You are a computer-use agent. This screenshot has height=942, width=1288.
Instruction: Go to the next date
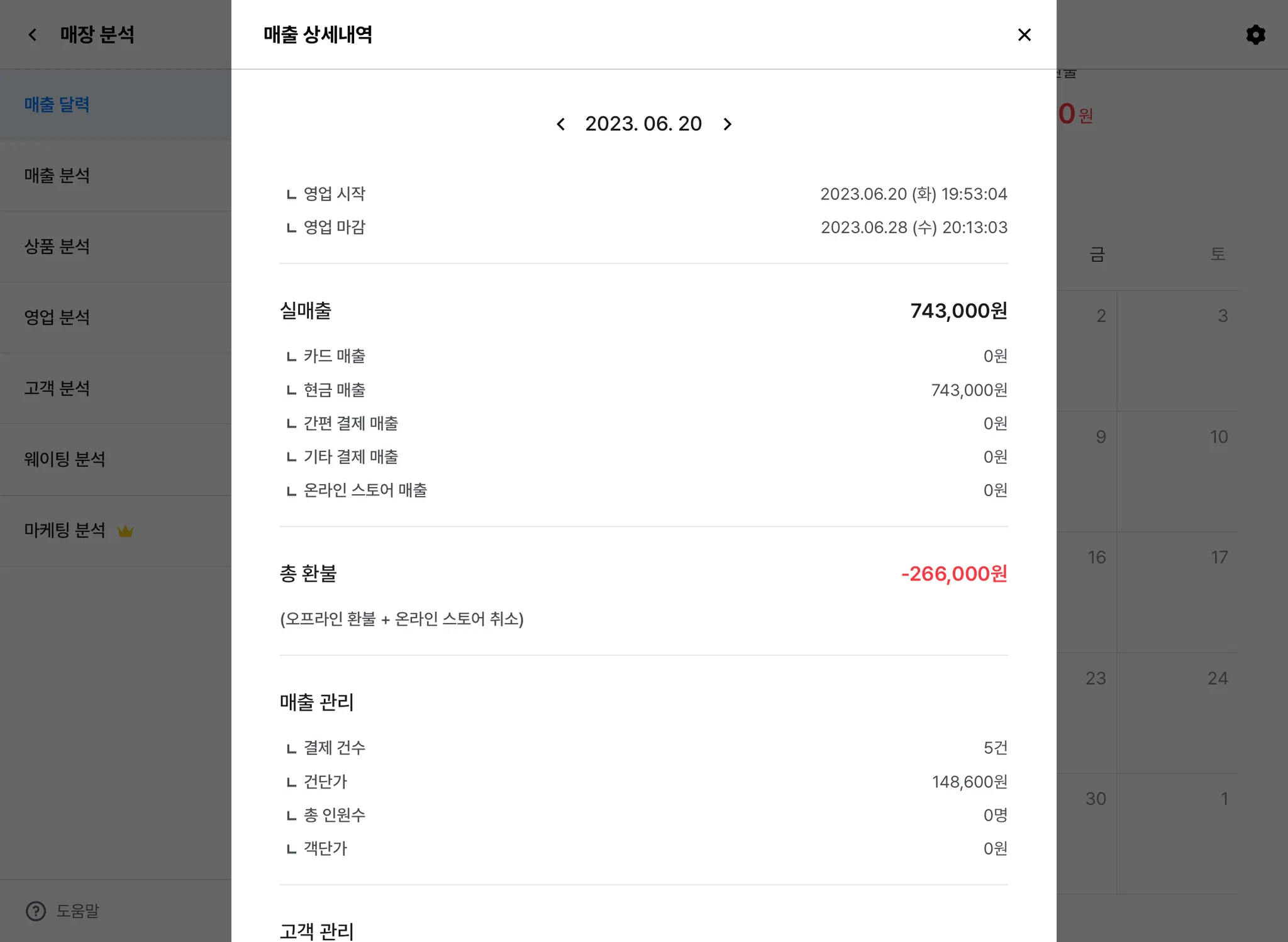tap(728, 124)
